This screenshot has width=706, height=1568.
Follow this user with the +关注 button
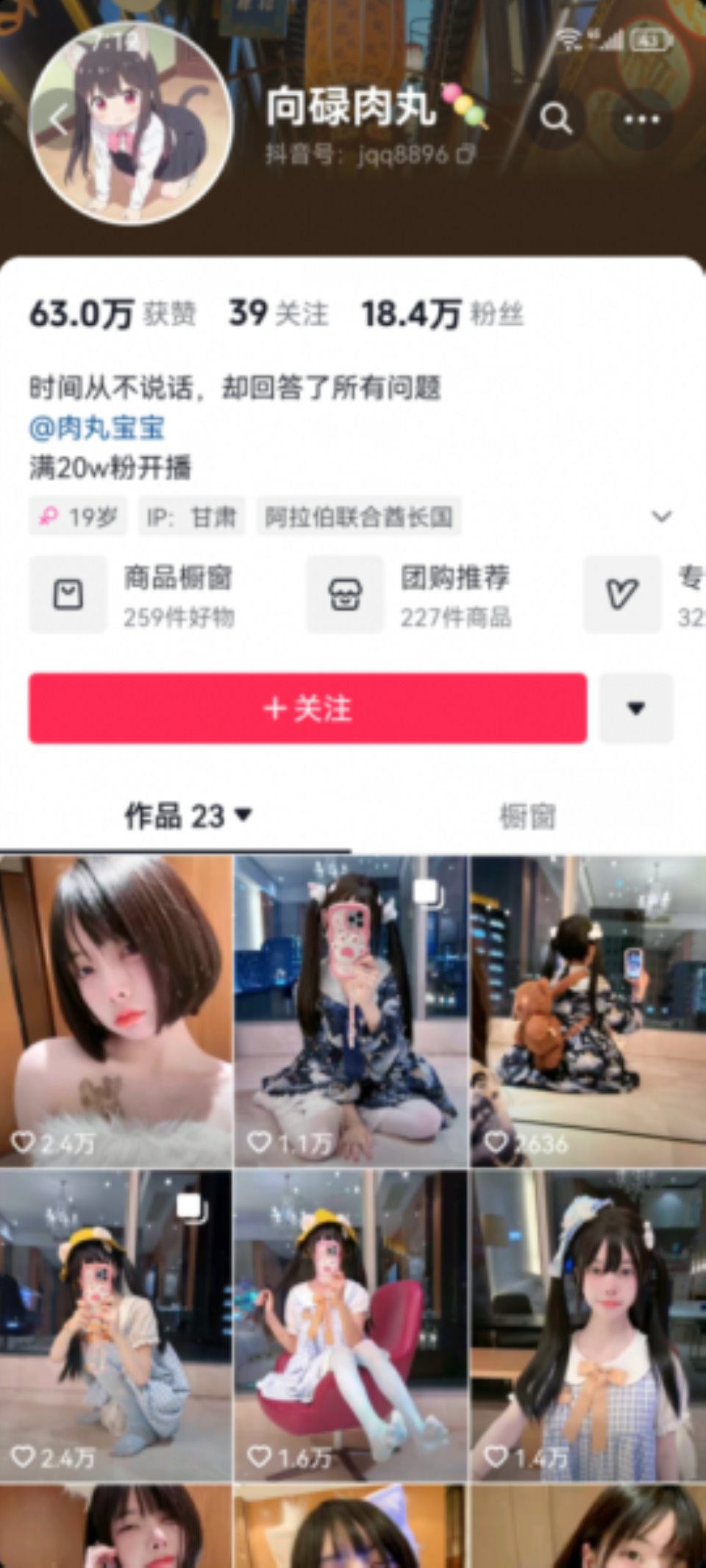click(307, 709)
